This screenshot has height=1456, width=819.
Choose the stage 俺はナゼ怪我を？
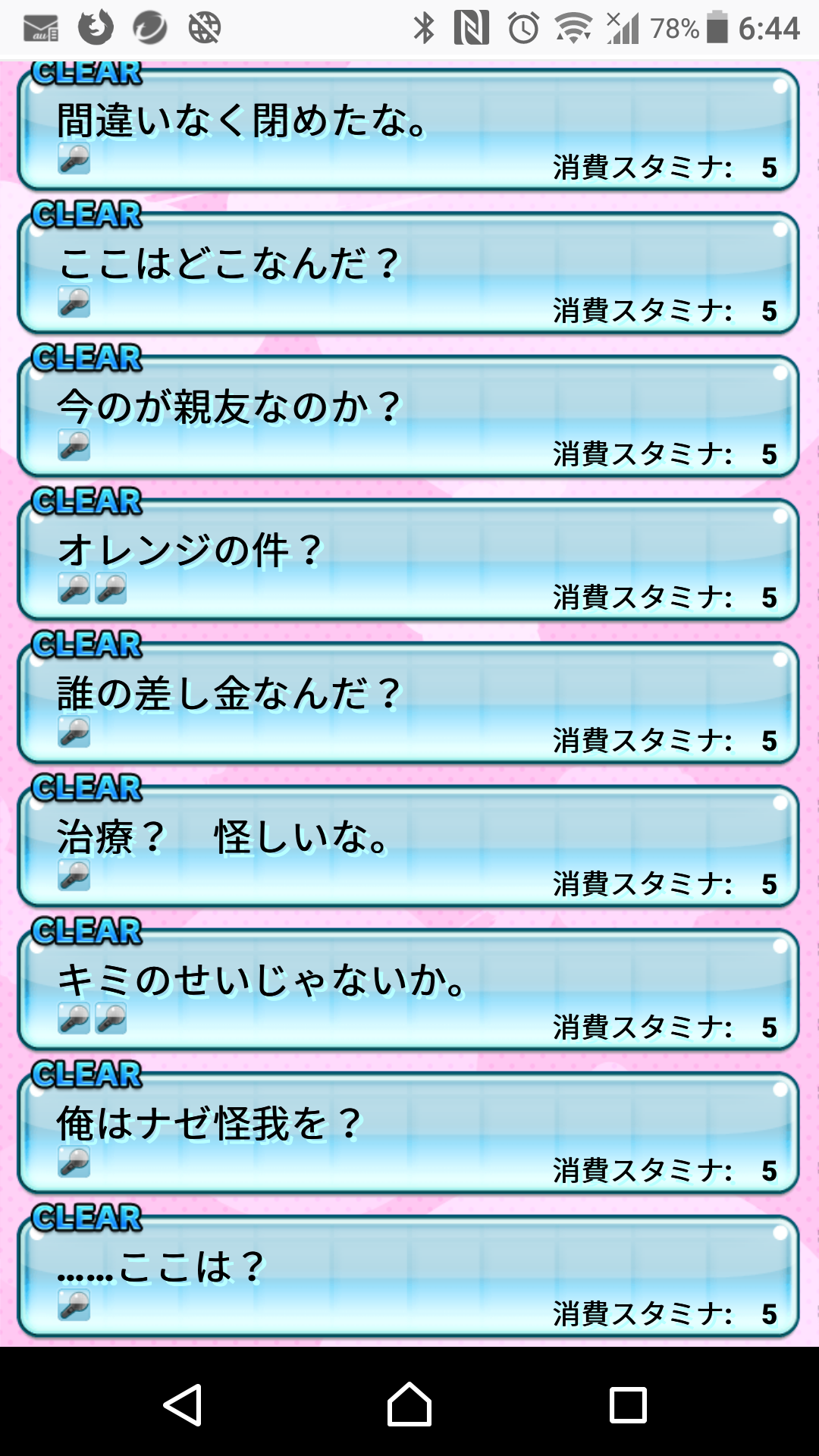click(x=408, y=1134)
